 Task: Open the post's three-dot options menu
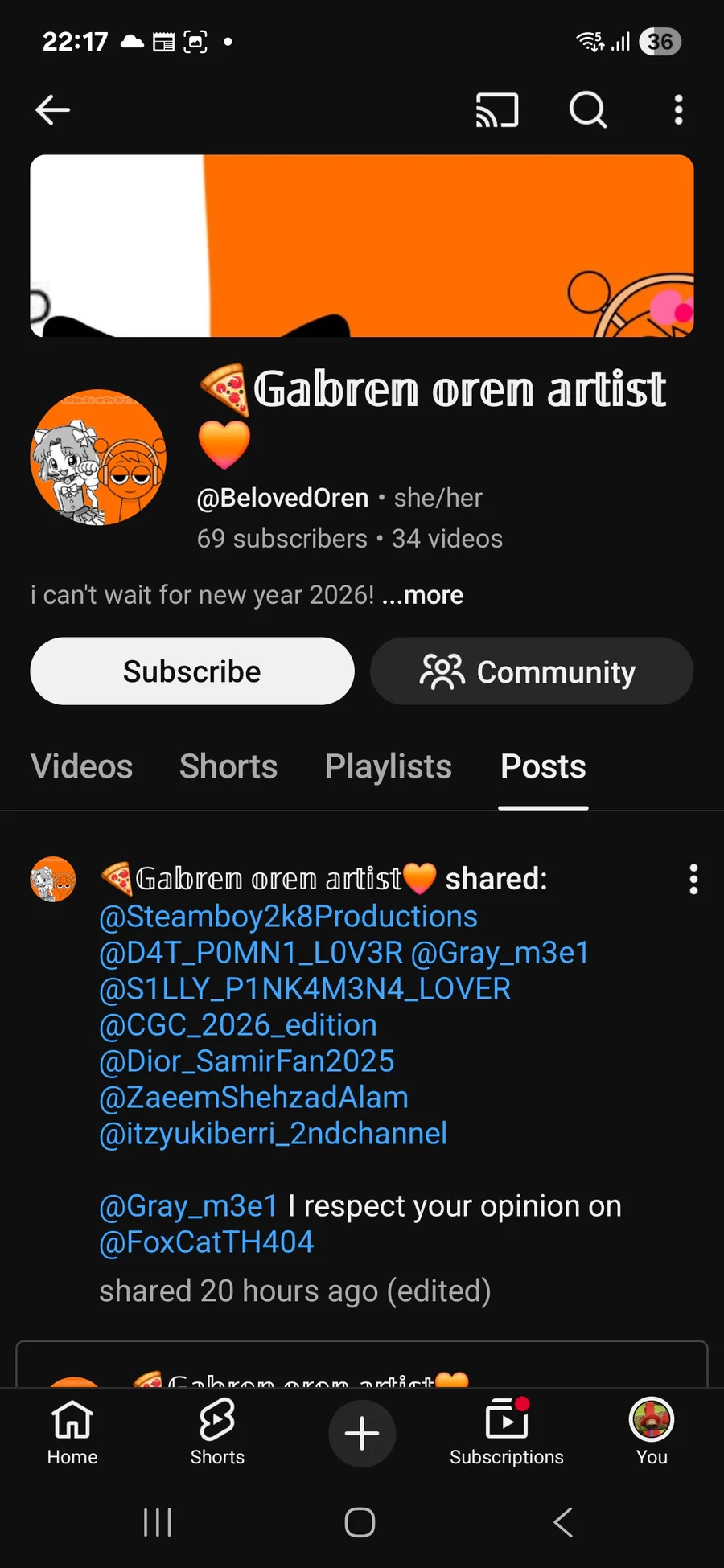tap(693, 880)
